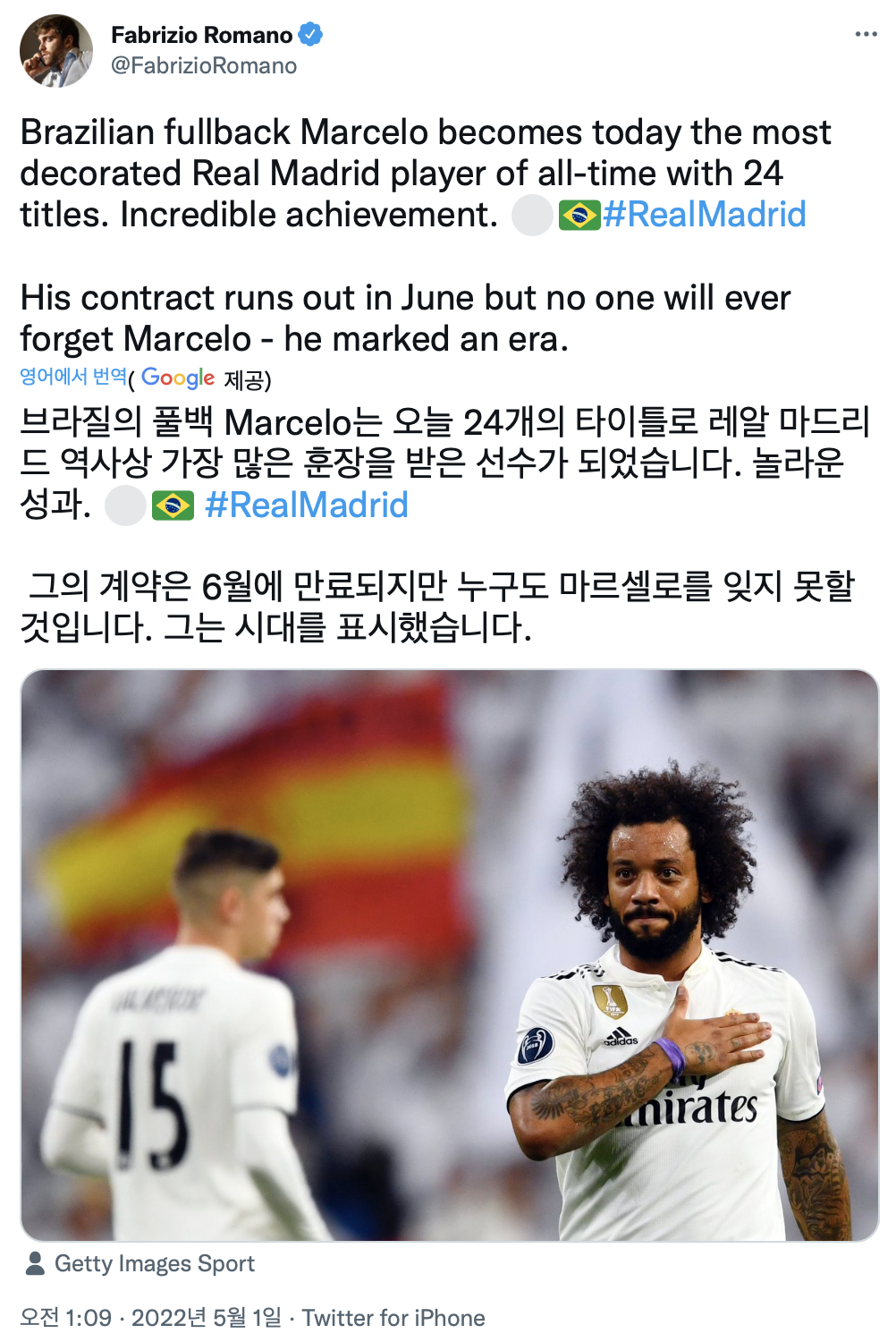Screen dimensions: 896x1342
Task: Open the tweet's three-dot overflow menu
Action: (866, 34)
